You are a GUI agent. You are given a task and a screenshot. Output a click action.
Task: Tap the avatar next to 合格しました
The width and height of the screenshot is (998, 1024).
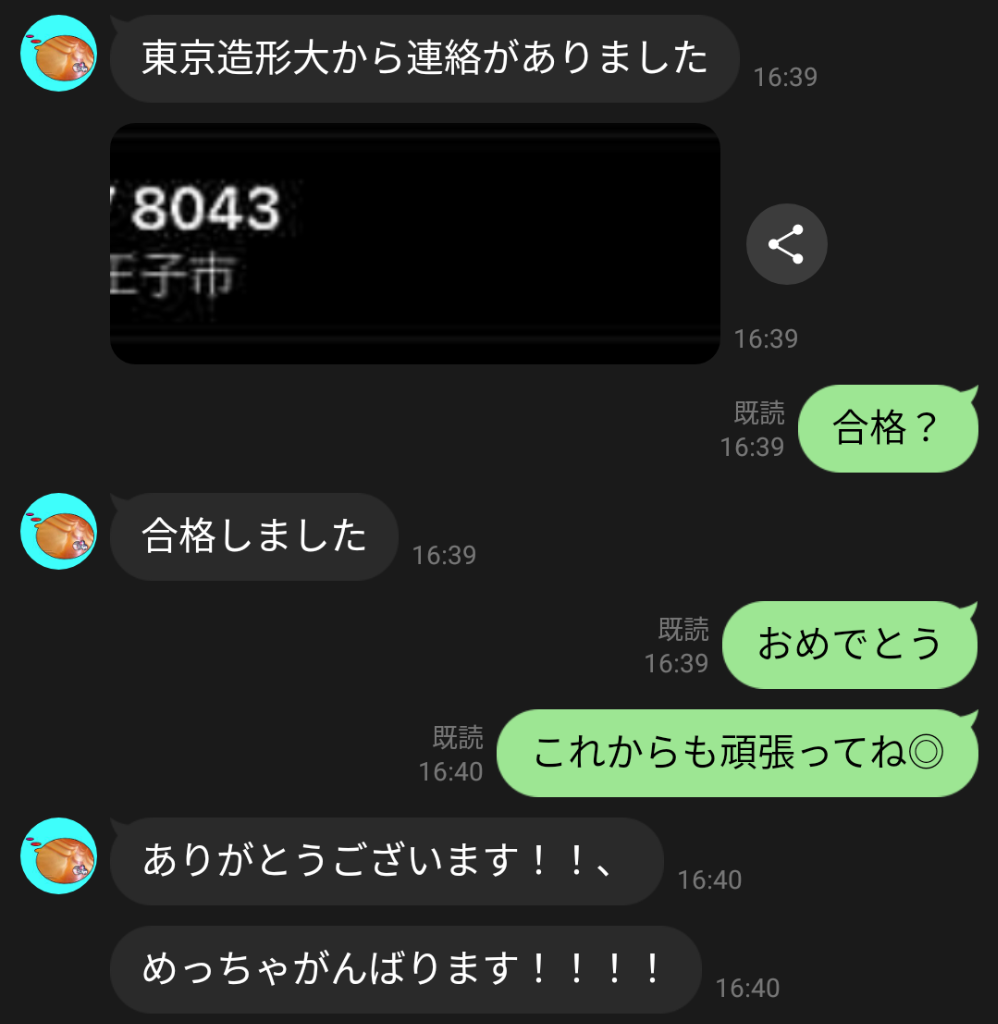(58, 531)
